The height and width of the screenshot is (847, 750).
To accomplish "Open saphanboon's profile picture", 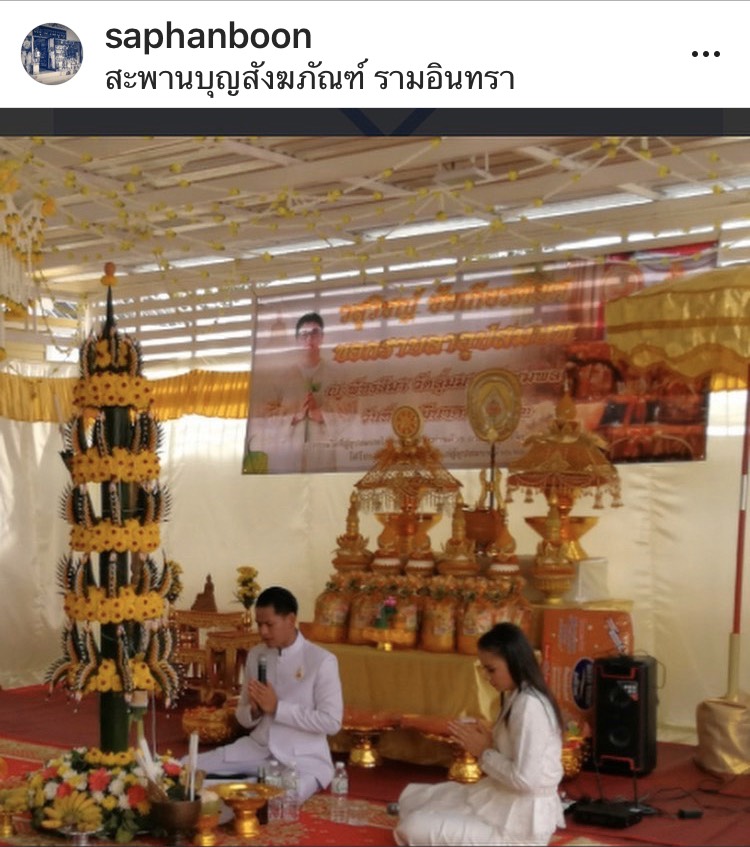I will [x=52, y=54].
